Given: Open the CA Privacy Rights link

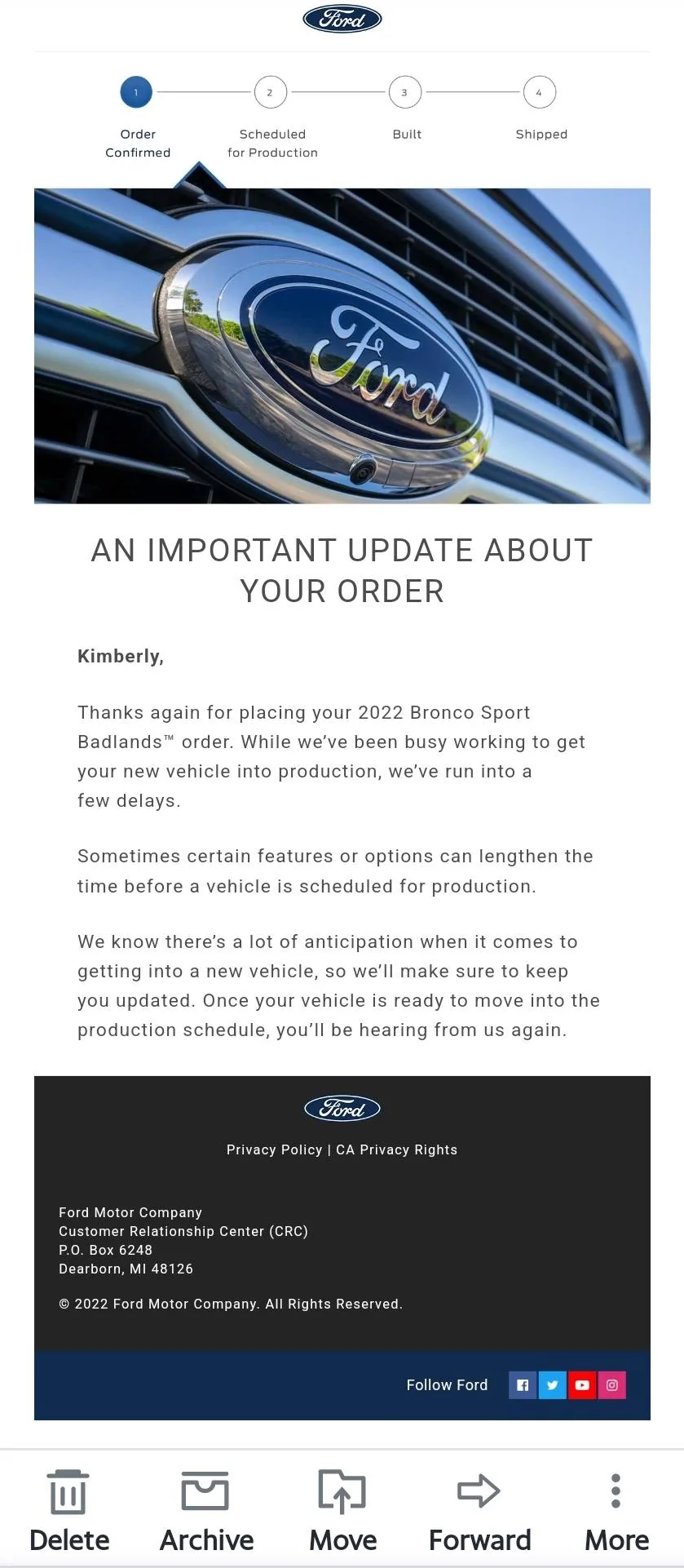Looking at the screenshot, I should [396, 1149].
